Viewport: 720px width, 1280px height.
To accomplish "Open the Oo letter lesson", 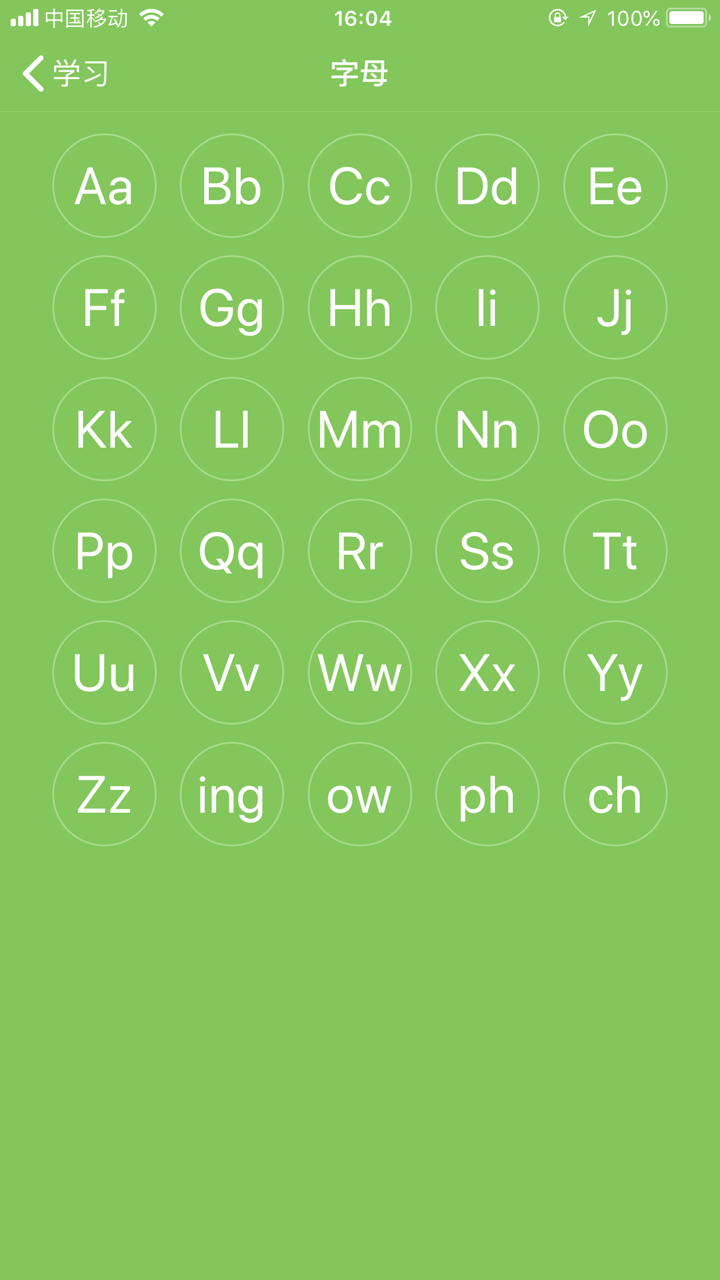I will pyautogui.click(x=615, y=430).
